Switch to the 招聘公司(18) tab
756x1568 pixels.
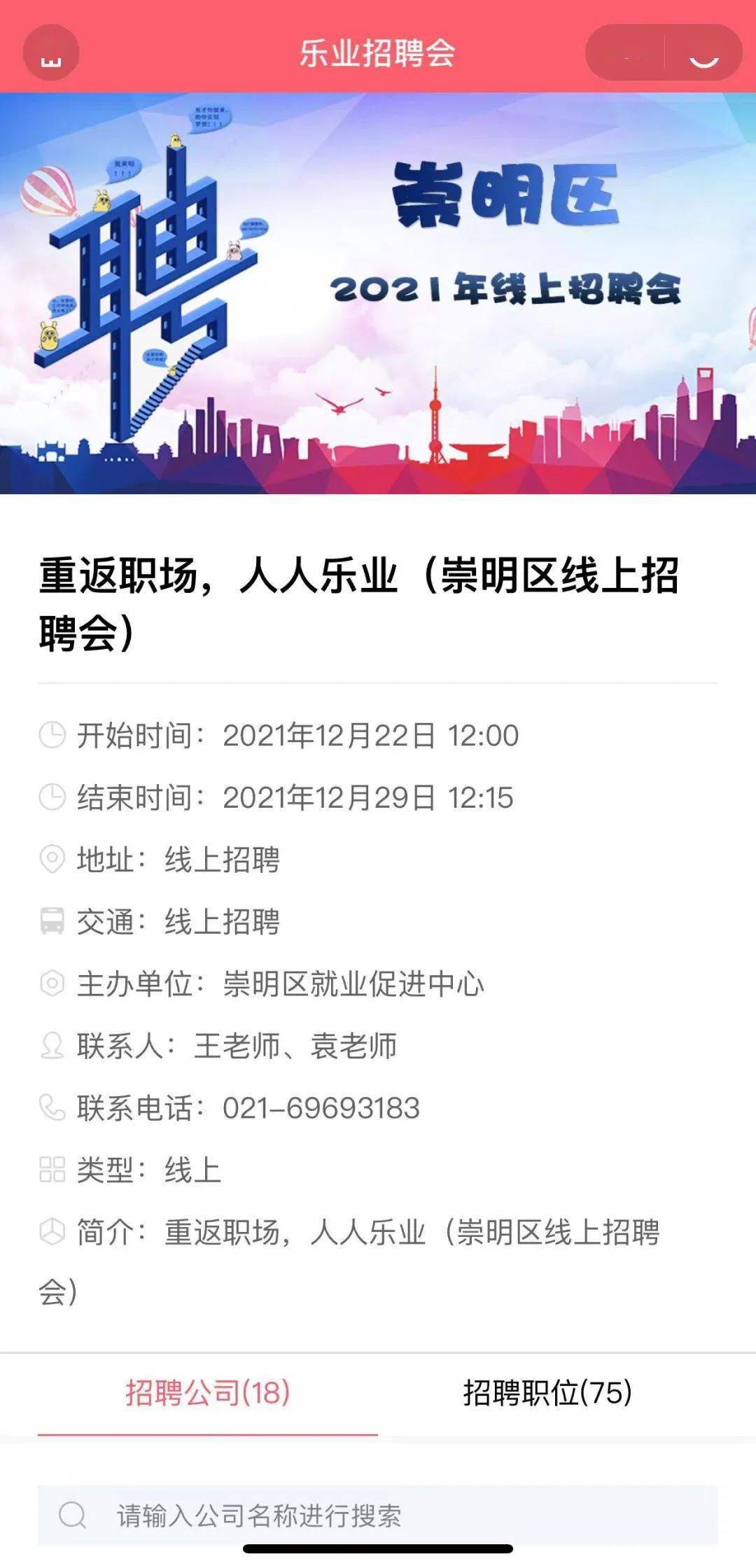pyautogui.click(x=208, y=1392)
